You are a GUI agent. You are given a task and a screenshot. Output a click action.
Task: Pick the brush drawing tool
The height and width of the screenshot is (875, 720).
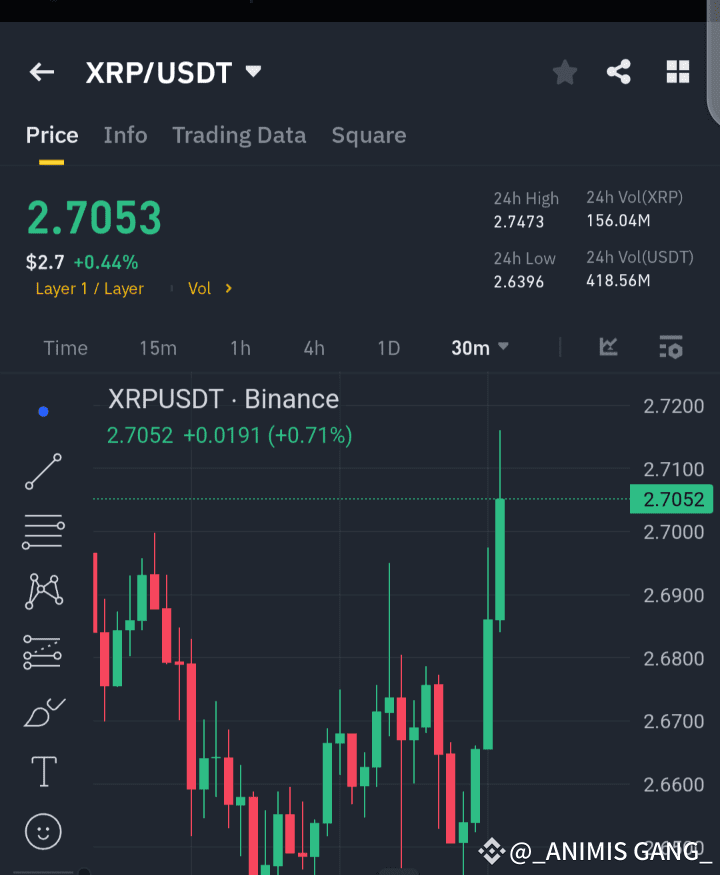[43, 711]
